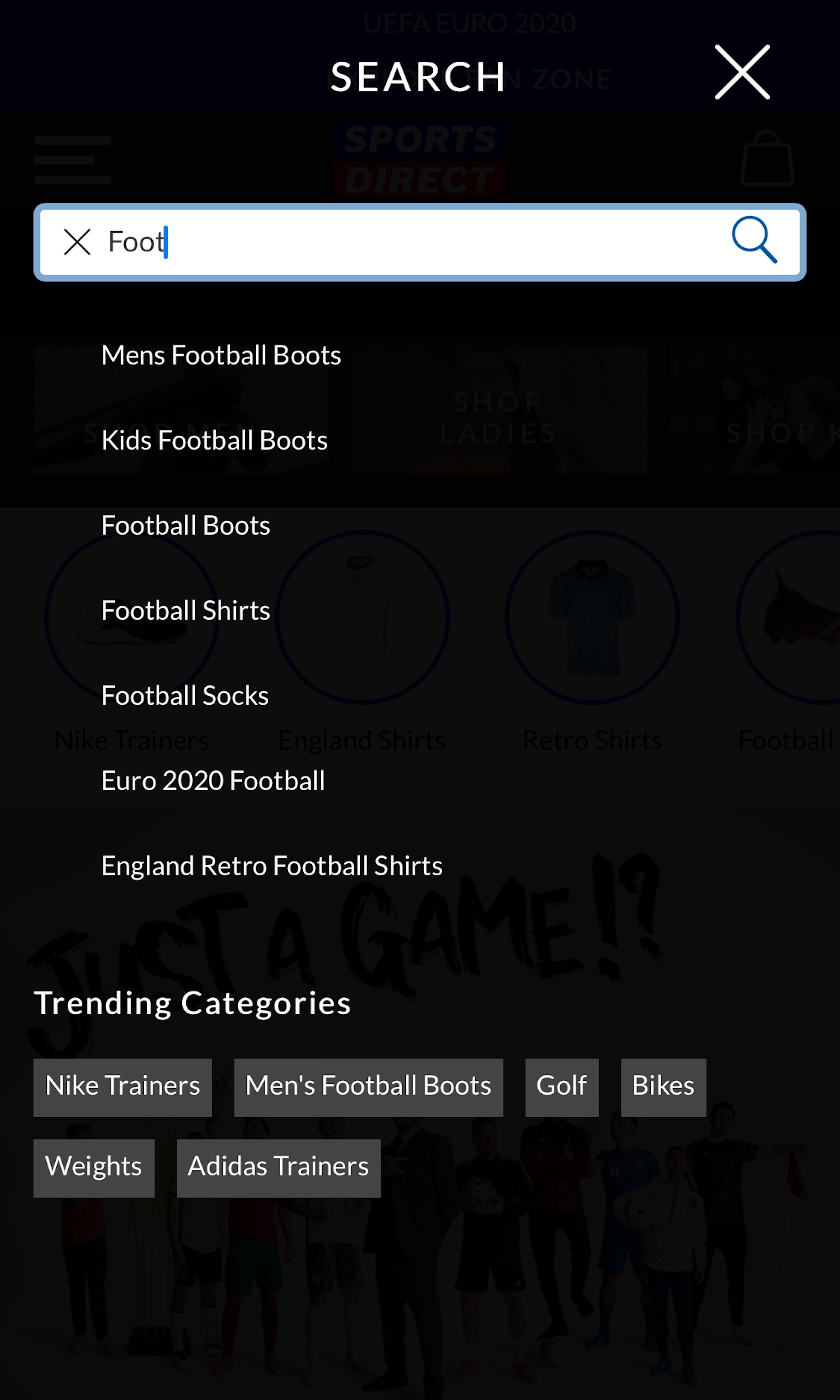
Task: Select the Golf trending category
Action: 562,1087
